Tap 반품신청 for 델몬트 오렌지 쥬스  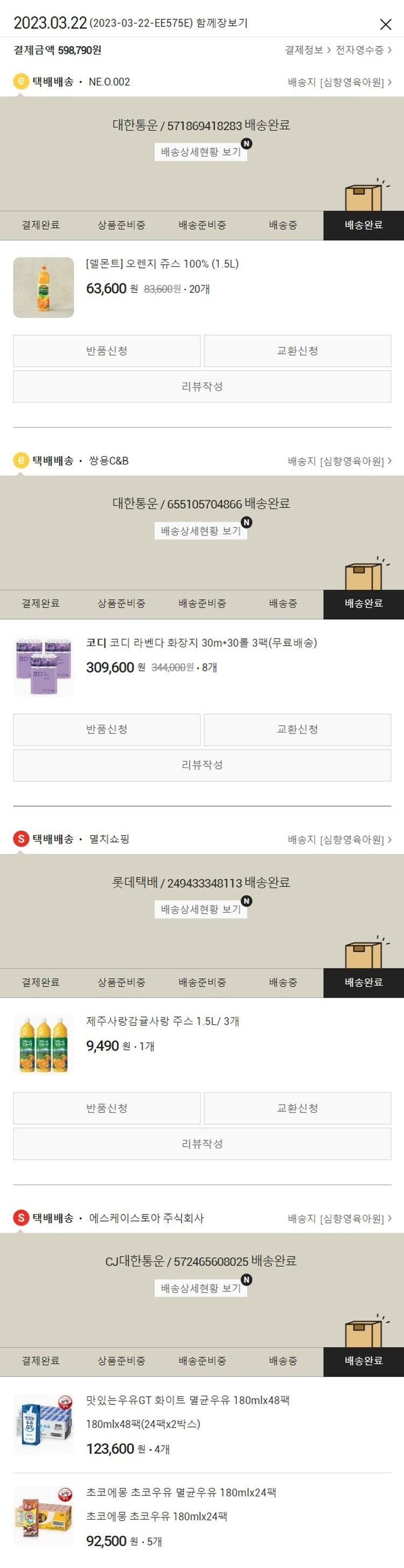107,351
